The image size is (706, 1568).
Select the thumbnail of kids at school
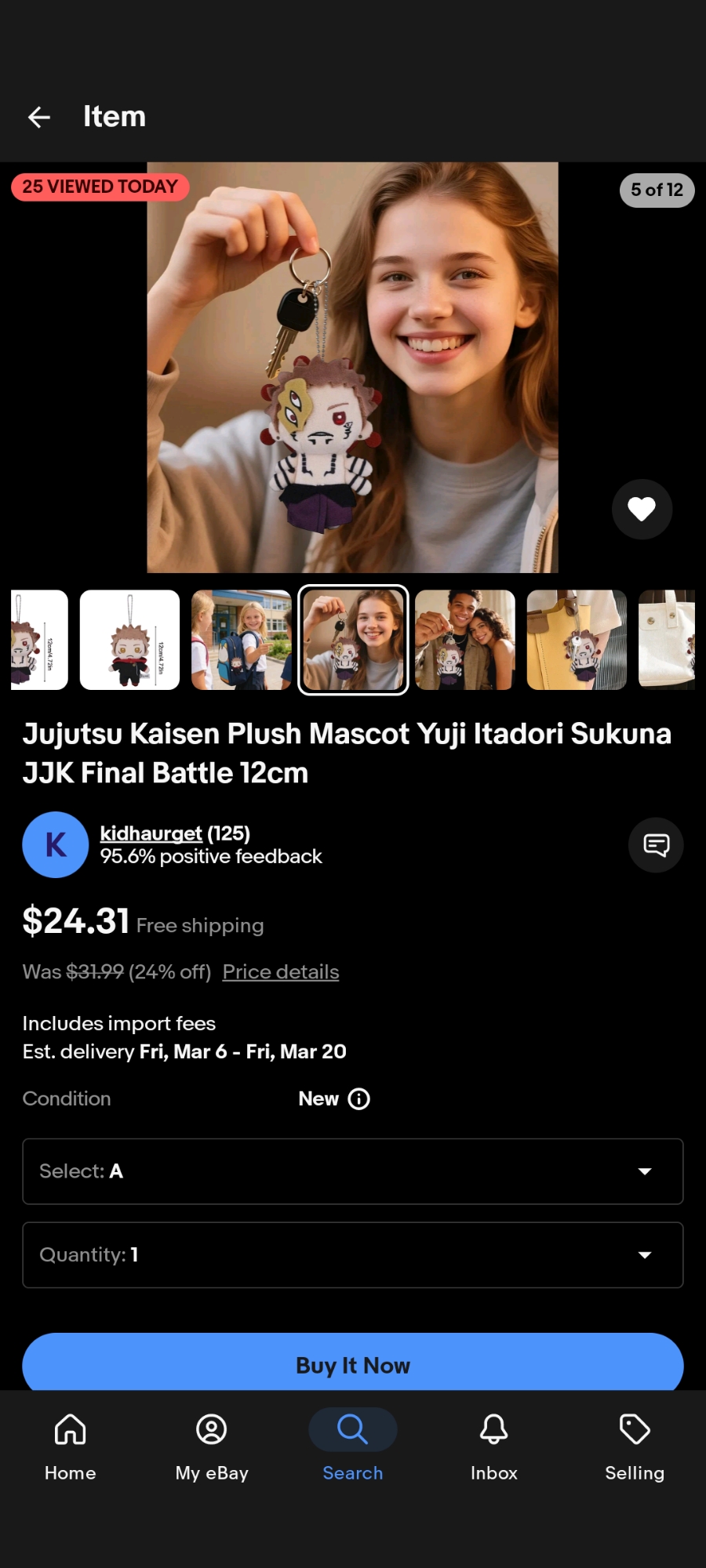[x=241, y=640]
